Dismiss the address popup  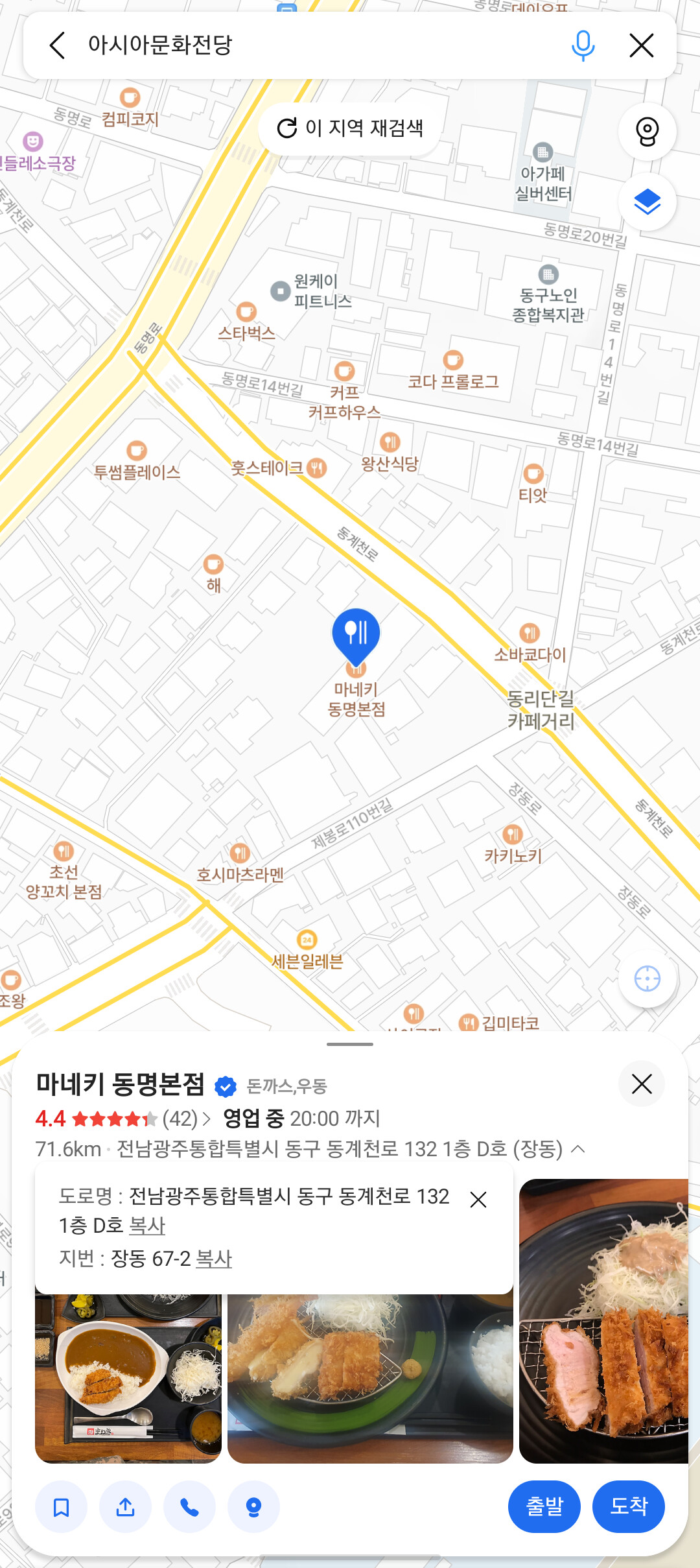tap(478, 1200)
